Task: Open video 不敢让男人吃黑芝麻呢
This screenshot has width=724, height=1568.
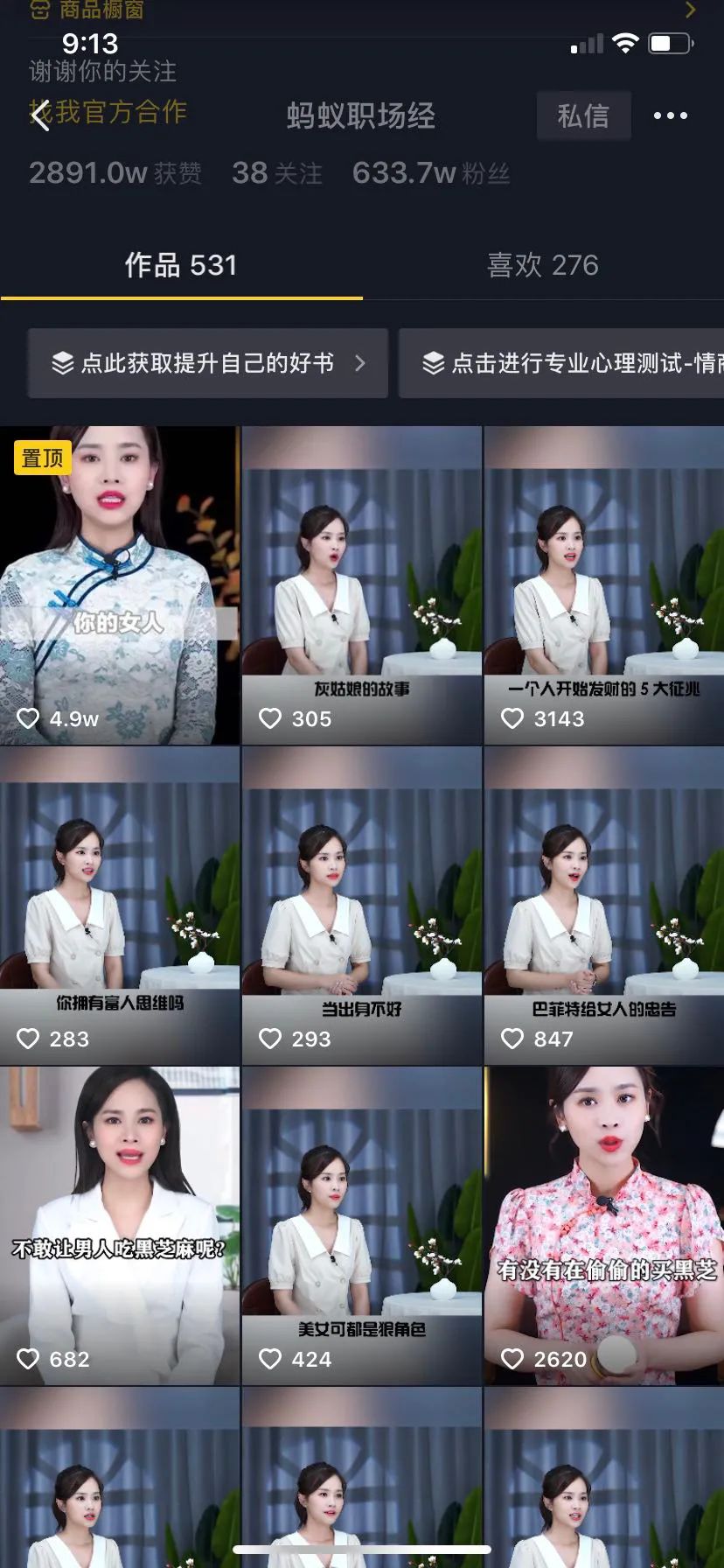Action: click(x=120, y=1225)
